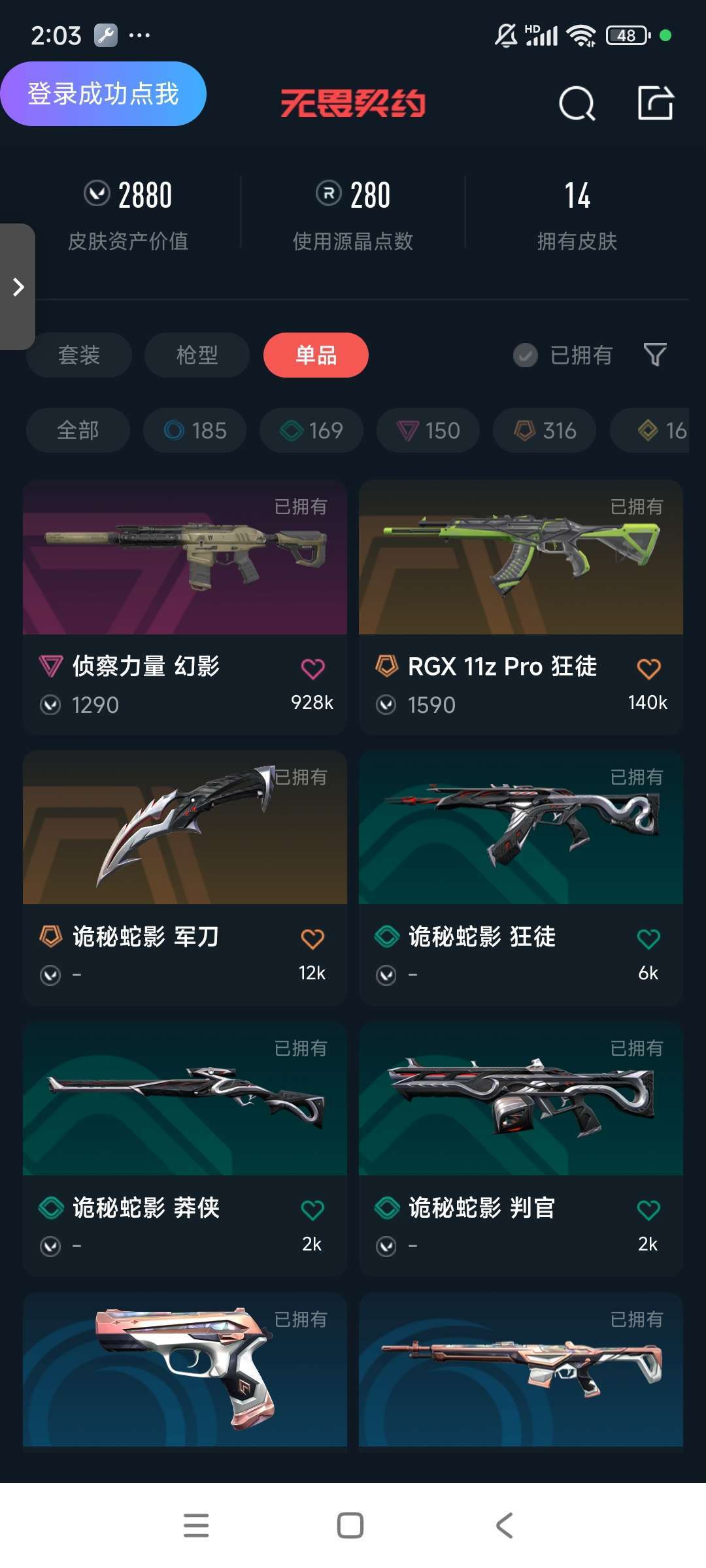
Task: Expand the side drawer arrow
Action: pyautogui.click(x=18, y=287)
